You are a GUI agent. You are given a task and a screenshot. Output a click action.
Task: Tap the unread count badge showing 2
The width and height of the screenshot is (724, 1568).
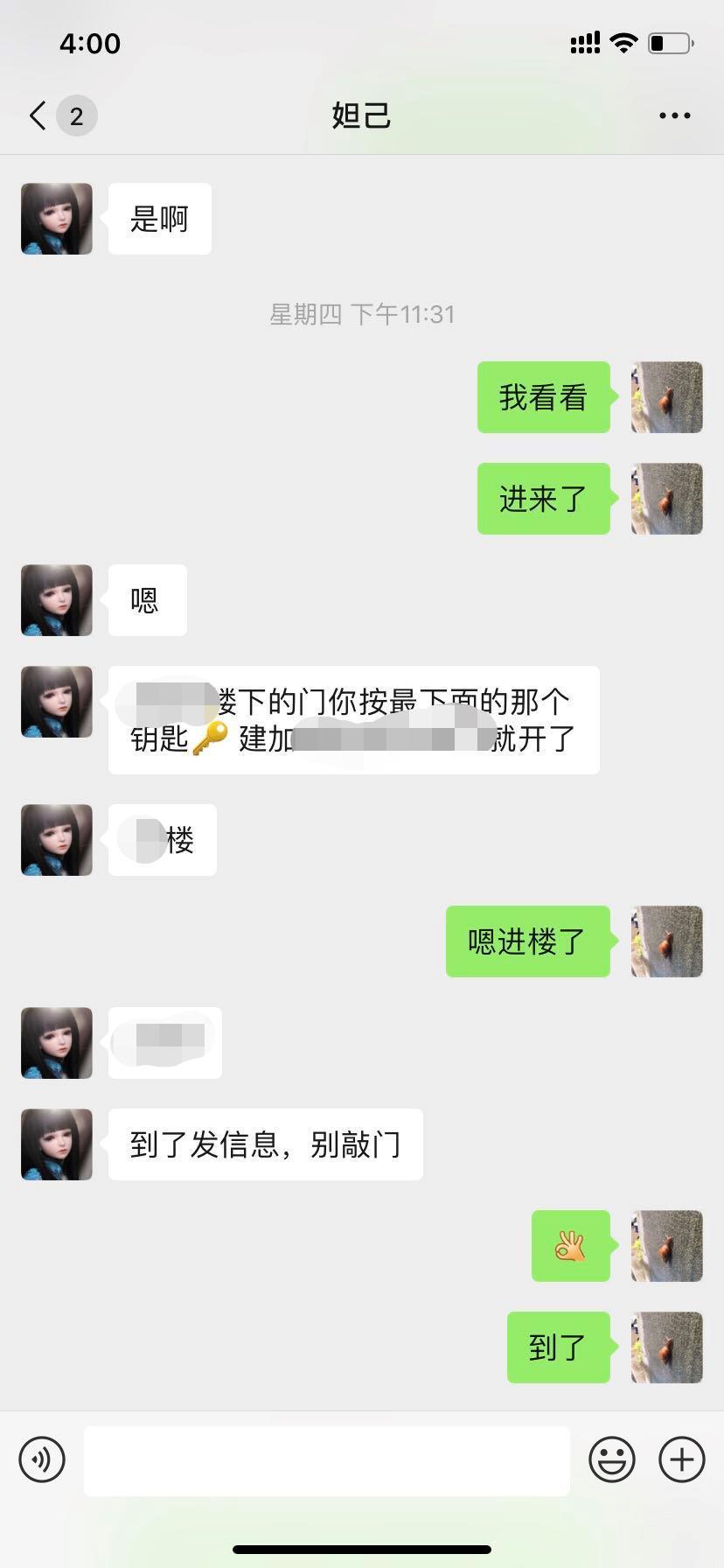coord(75,115)
